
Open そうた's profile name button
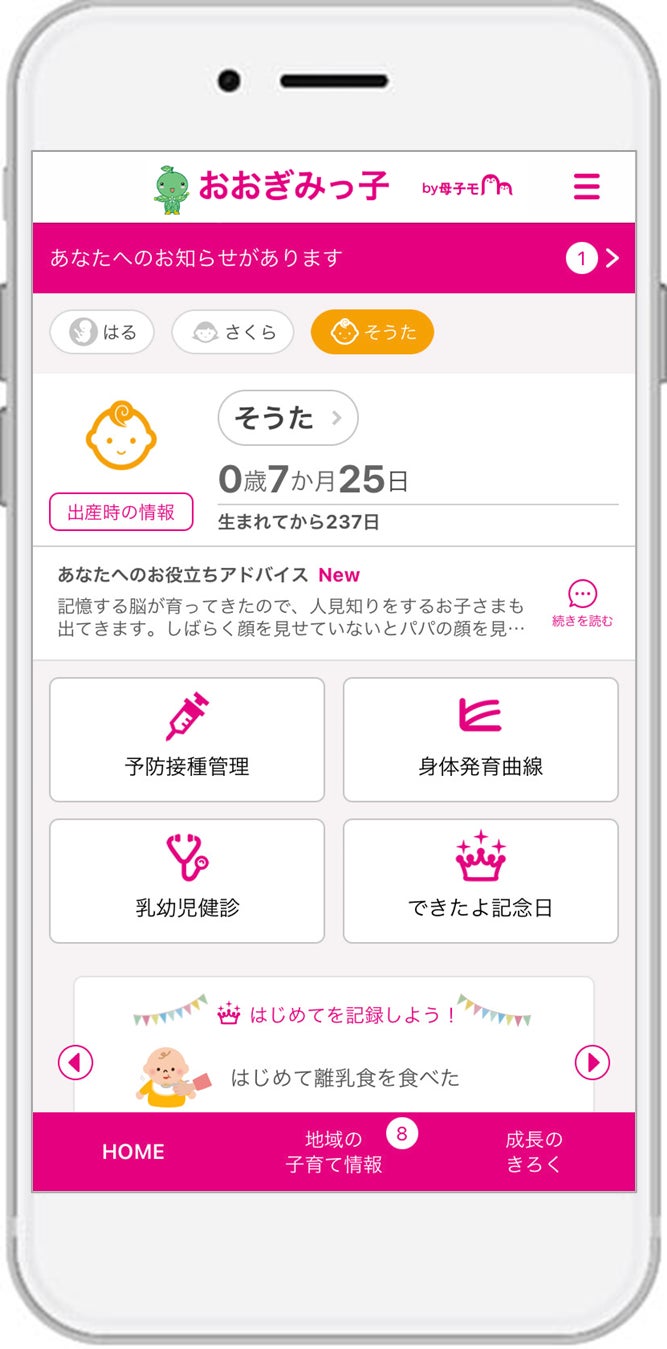pyautogui.click(x=287, y=418)
